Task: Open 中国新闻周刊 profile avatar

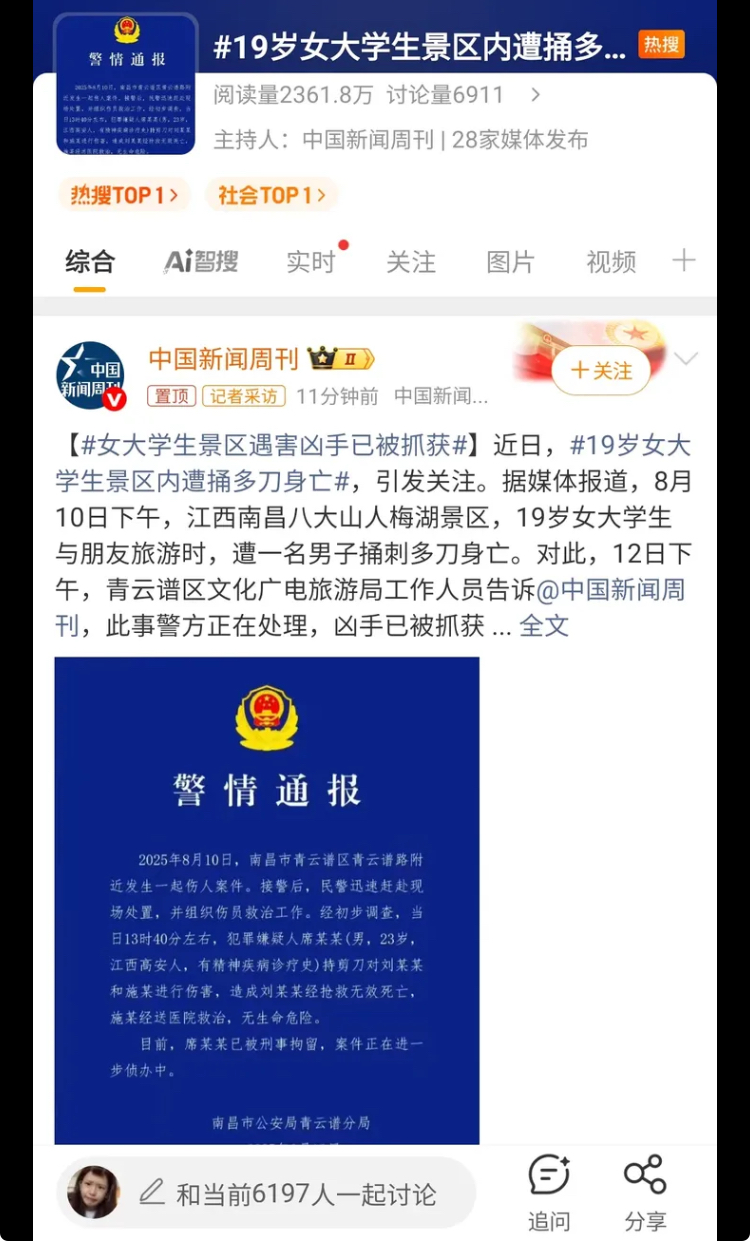Action: click(91, 375)
